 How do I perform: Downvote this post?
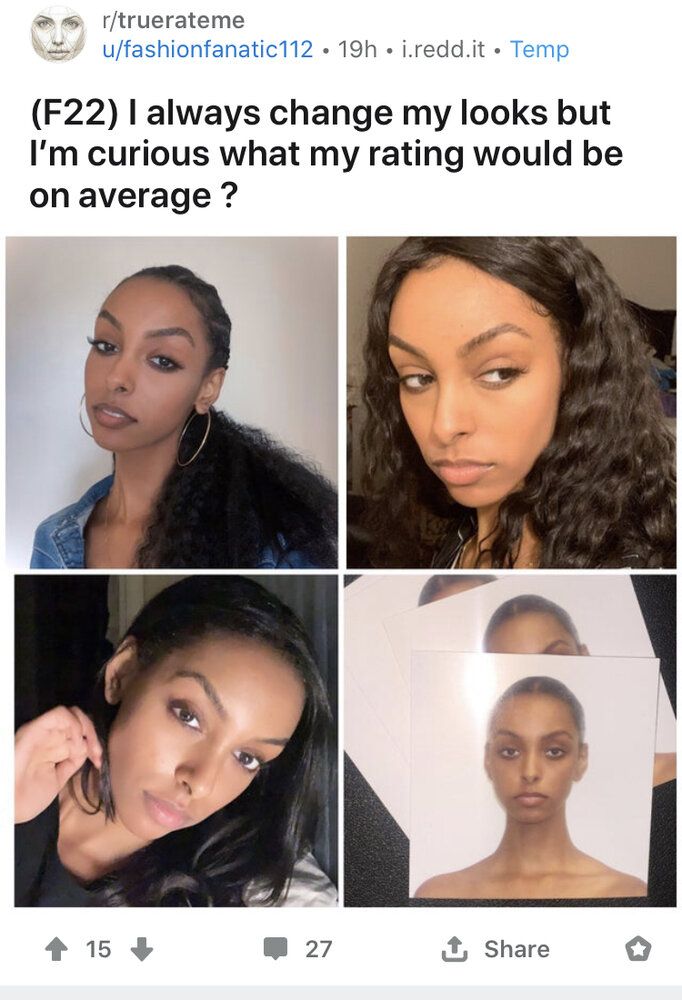click(x=142, y=948)
